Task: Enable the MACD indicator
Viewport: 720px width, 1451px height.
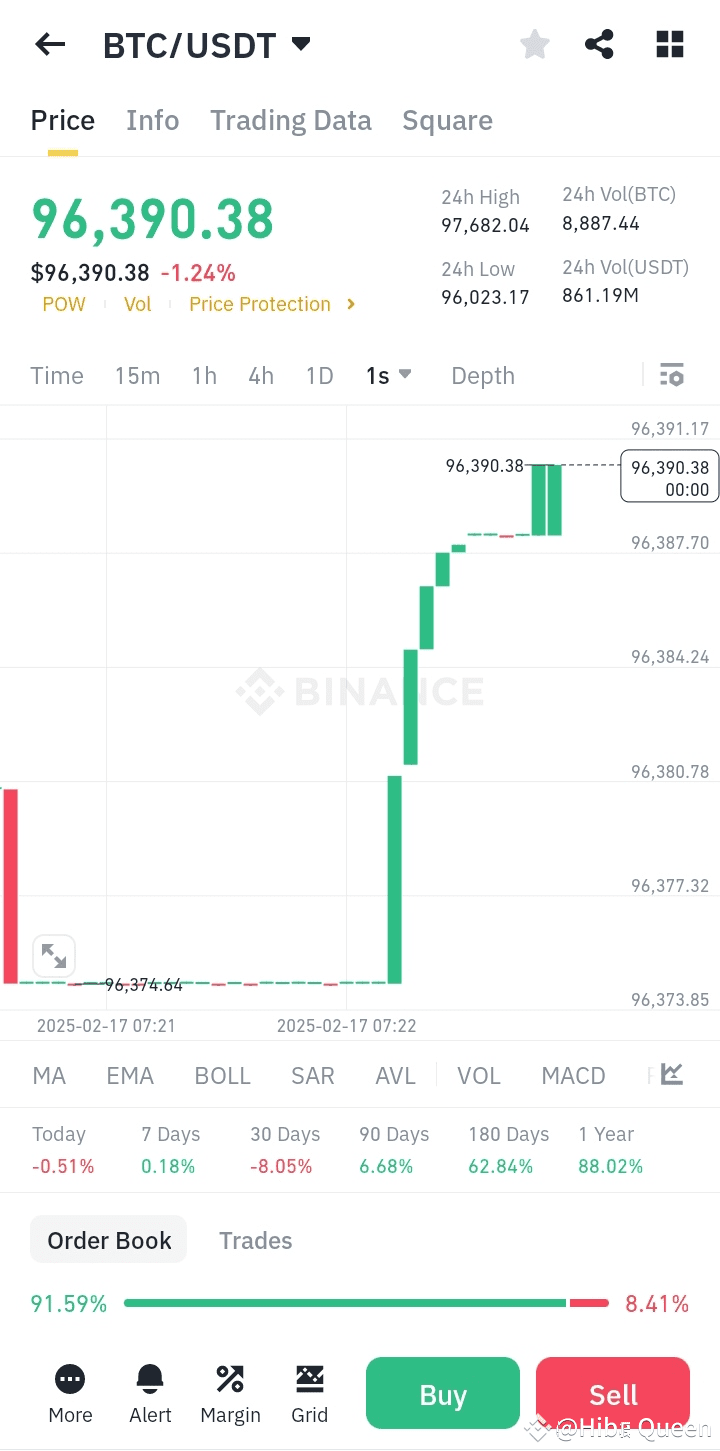Action: point(573,1076)
